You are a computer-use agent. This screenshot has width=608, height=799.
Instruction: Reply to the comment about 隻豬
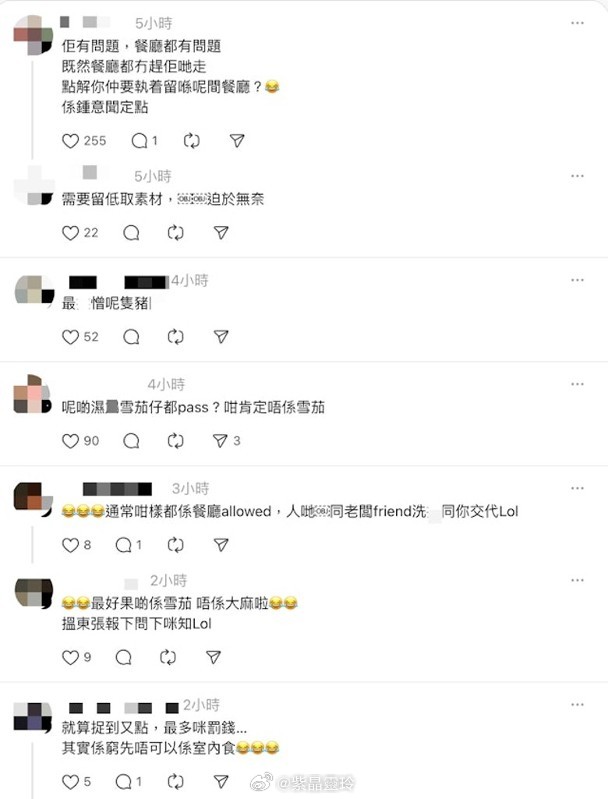130,337
